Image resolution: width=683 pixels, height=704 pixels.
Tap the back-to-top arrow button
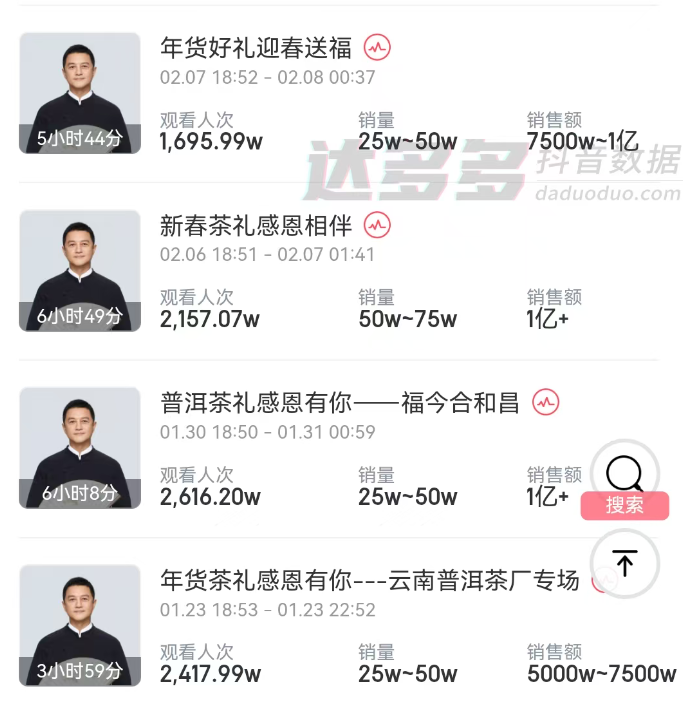pyautogui.click(x=625, y=564)
